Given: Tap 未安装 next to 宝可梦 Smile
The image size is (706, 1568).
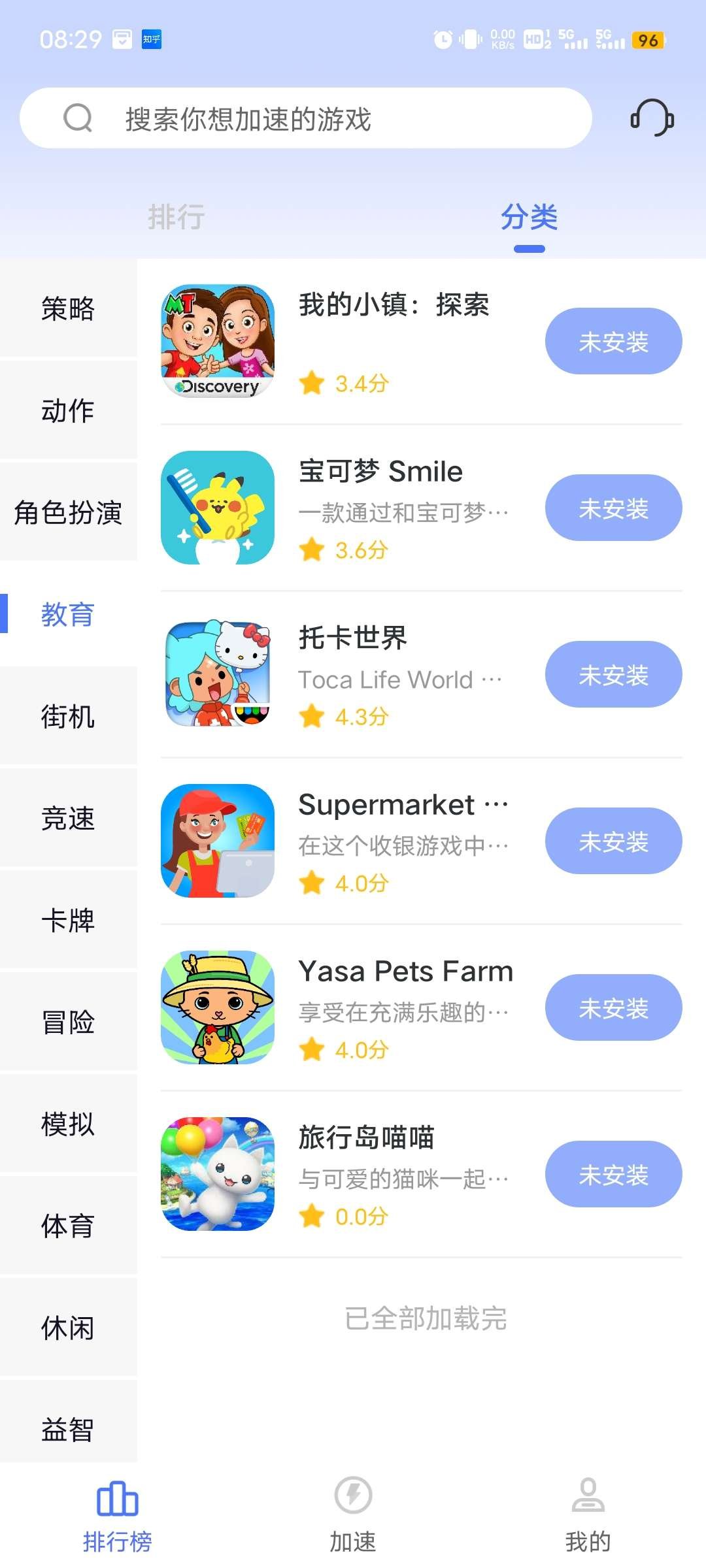Looking at the screenshot, I should point(613,508).
